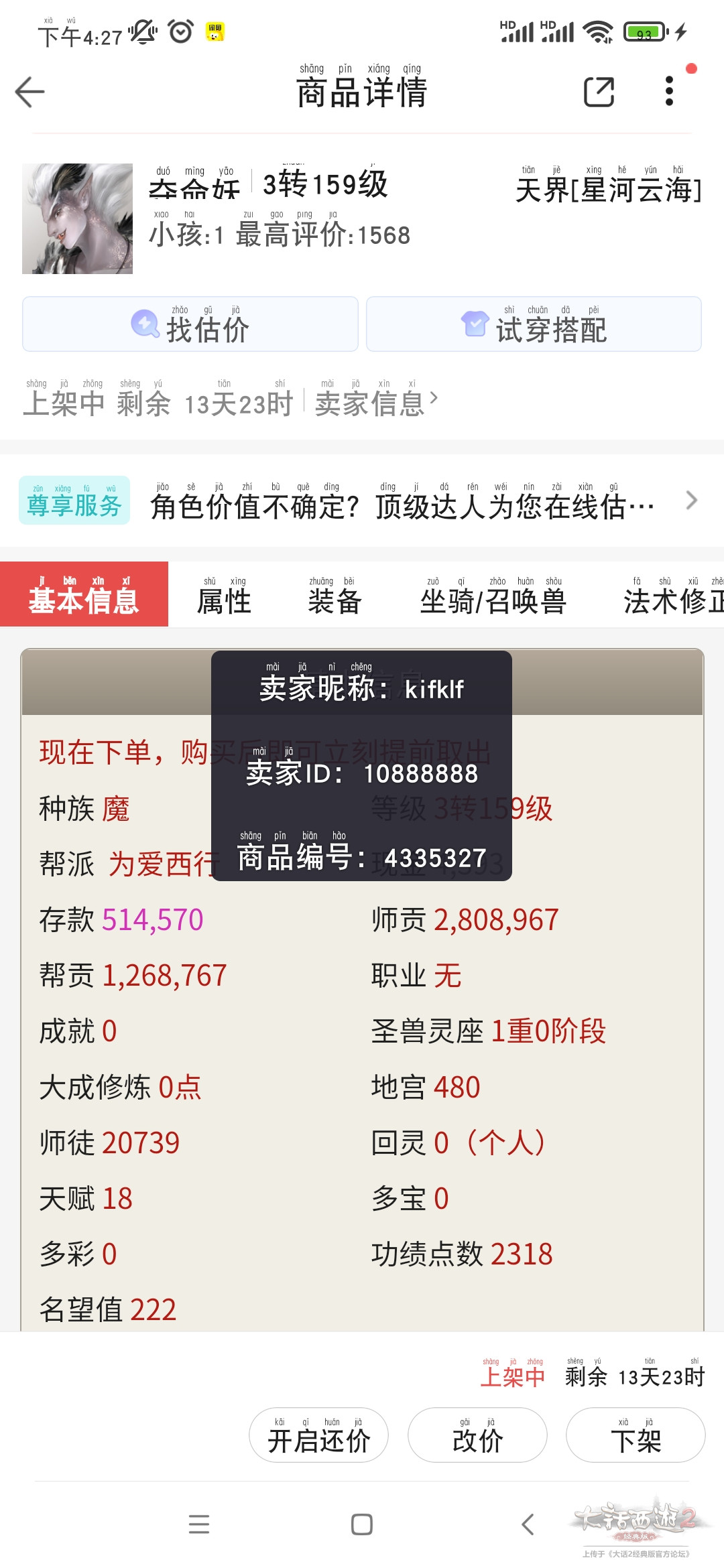
Task: Enable bargaining with 开启还价
Action: [318, 1435]
